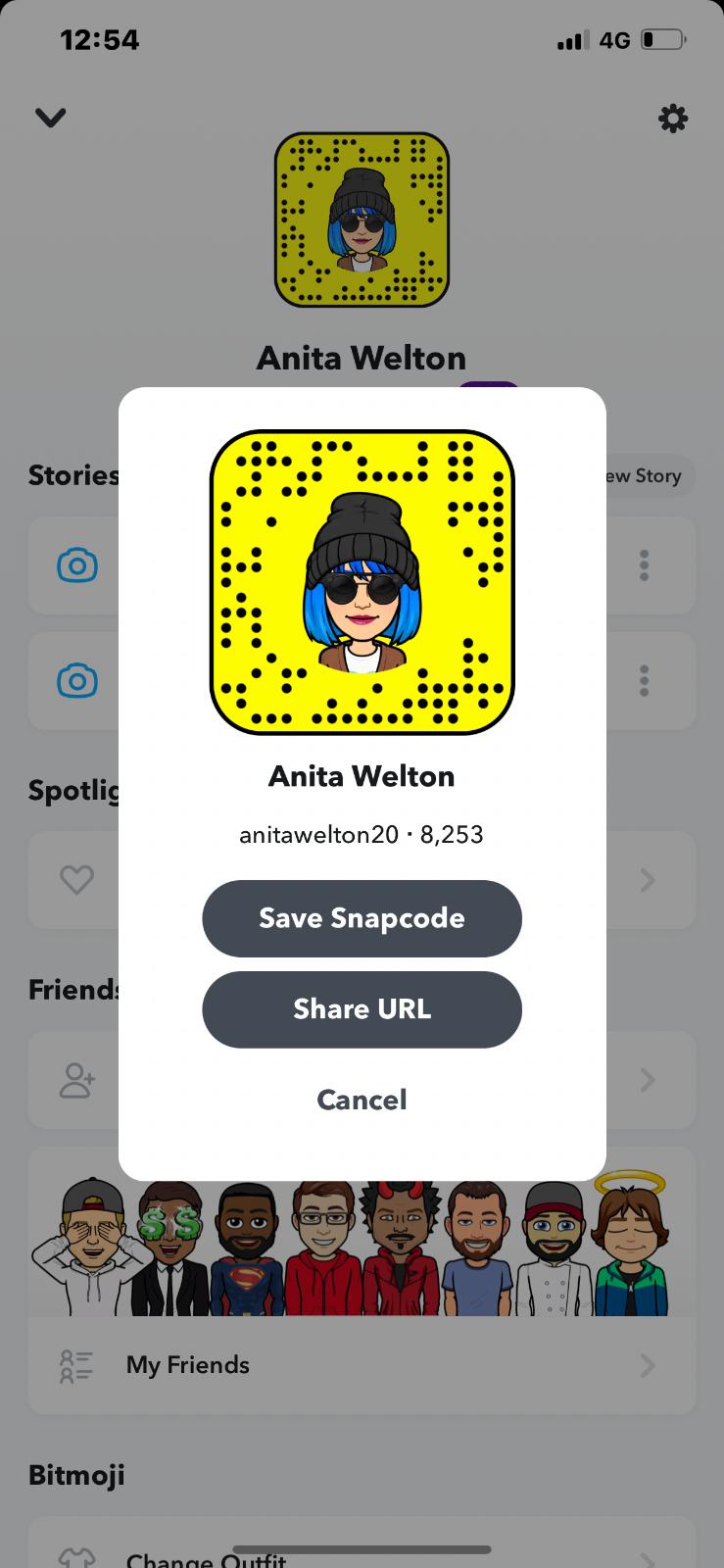Save the Snapcode to camera roll
The width and height of the screenshot is (724, 1568).
coord(362,918)
